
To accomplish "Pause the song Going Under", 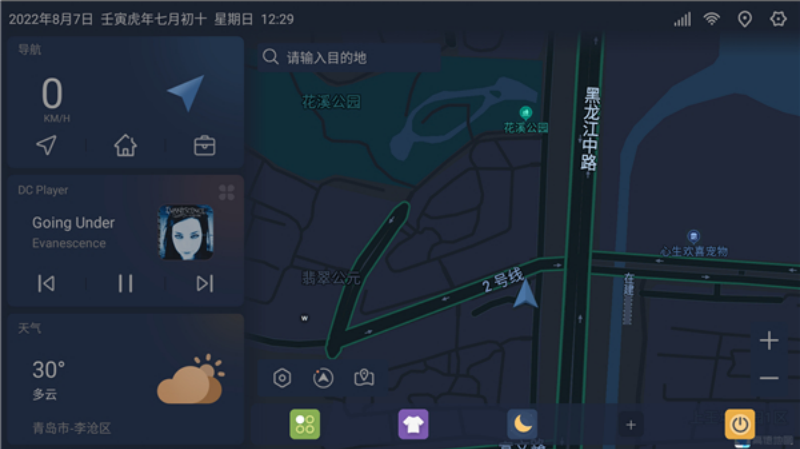I will coord(125,283).
